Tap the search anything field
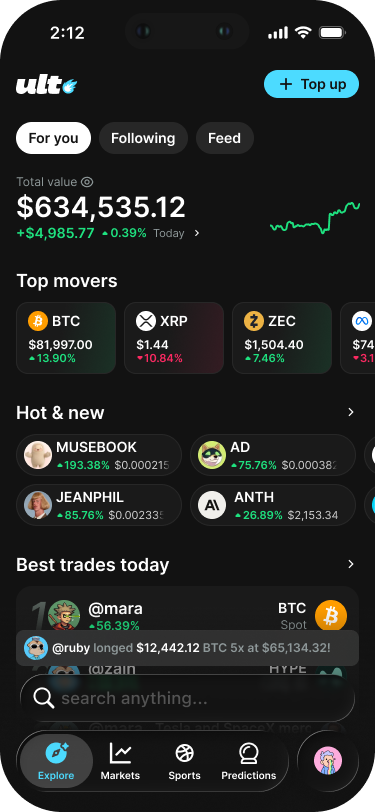 [x=188, y=698]
